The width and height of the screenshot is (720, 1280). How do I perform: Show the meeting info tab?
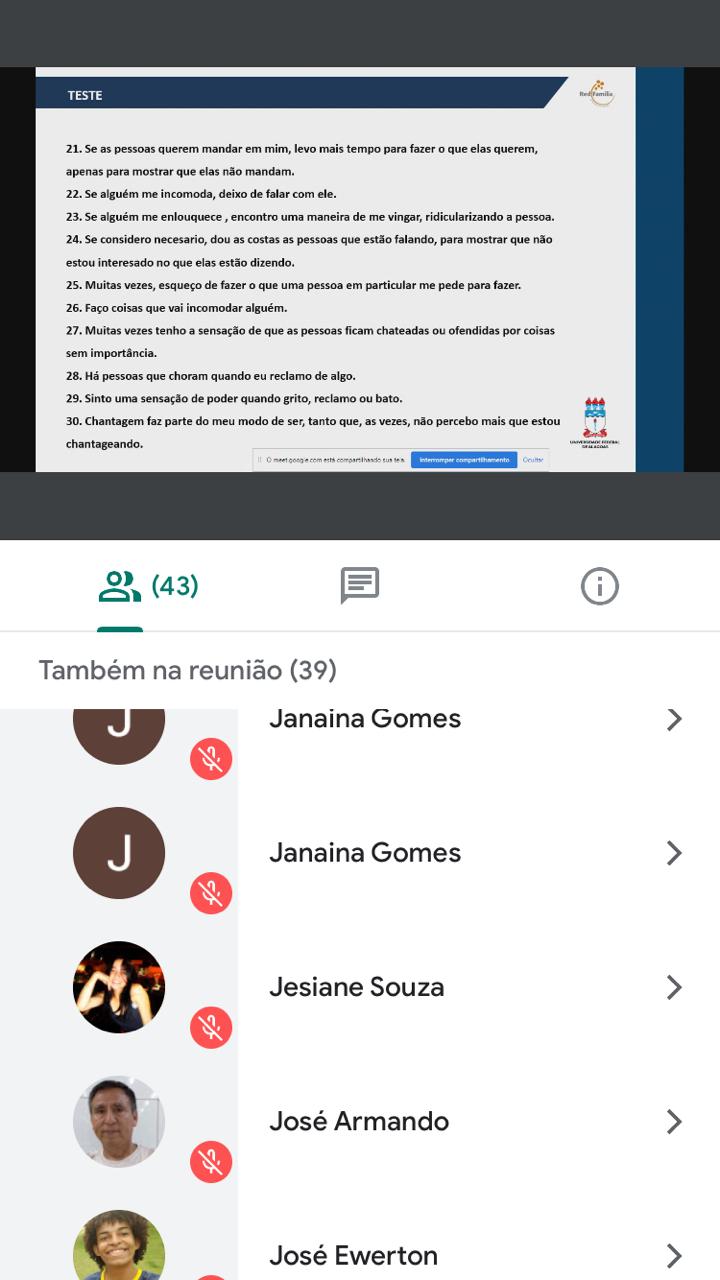(x=599, y=586)
